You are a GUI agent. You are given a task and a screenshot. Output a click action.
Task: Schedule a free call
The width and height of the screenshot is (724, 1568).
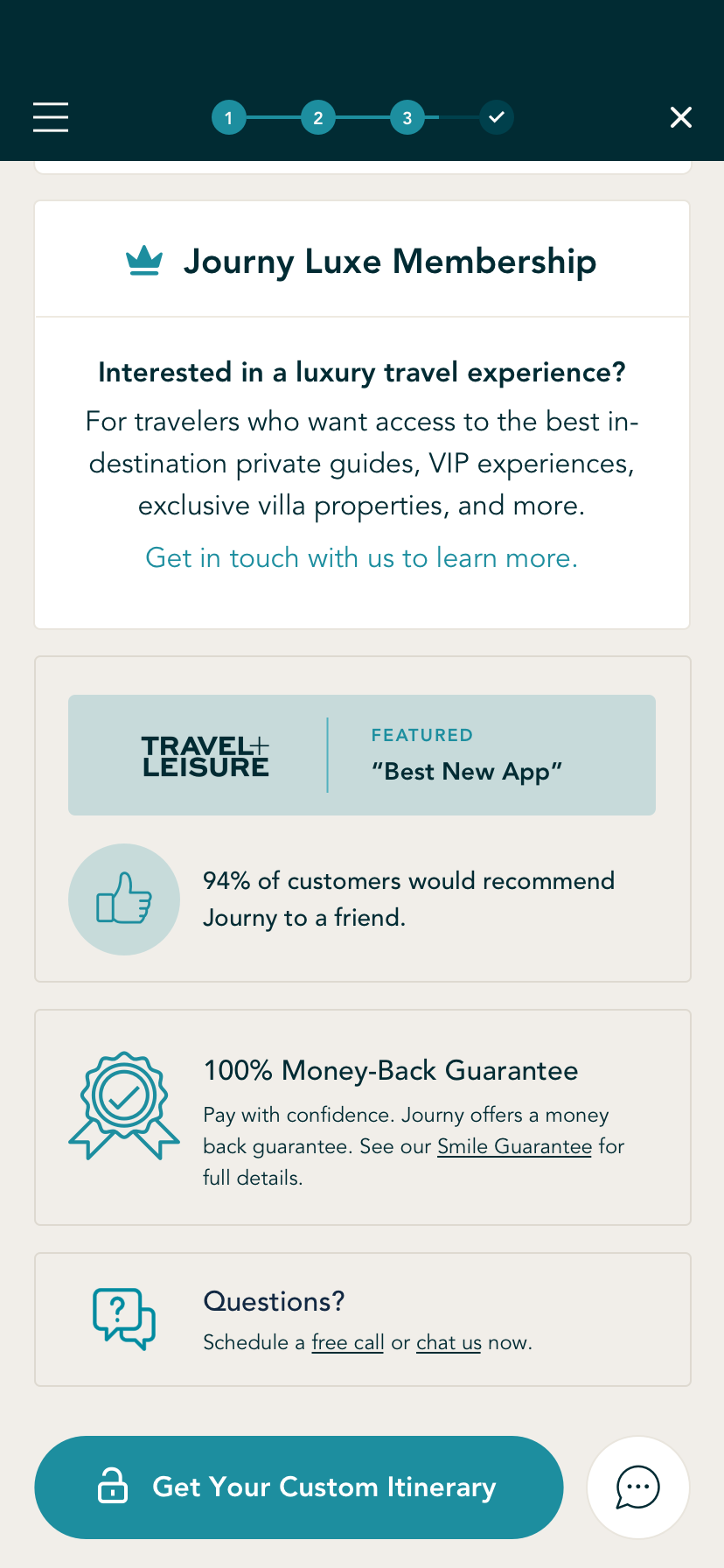coord(348,1342)
